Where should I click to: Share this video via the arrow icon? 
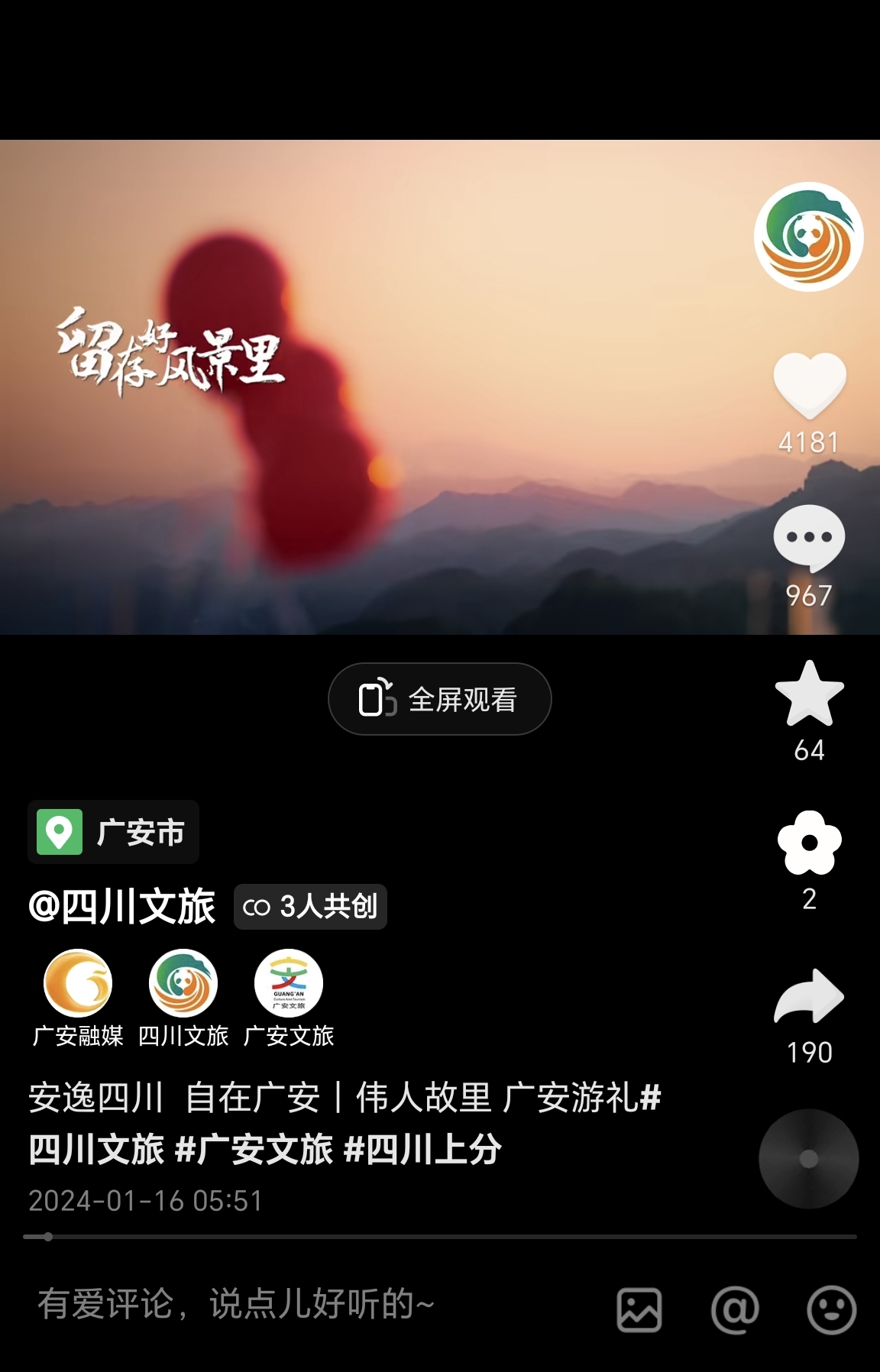(809, 996)
